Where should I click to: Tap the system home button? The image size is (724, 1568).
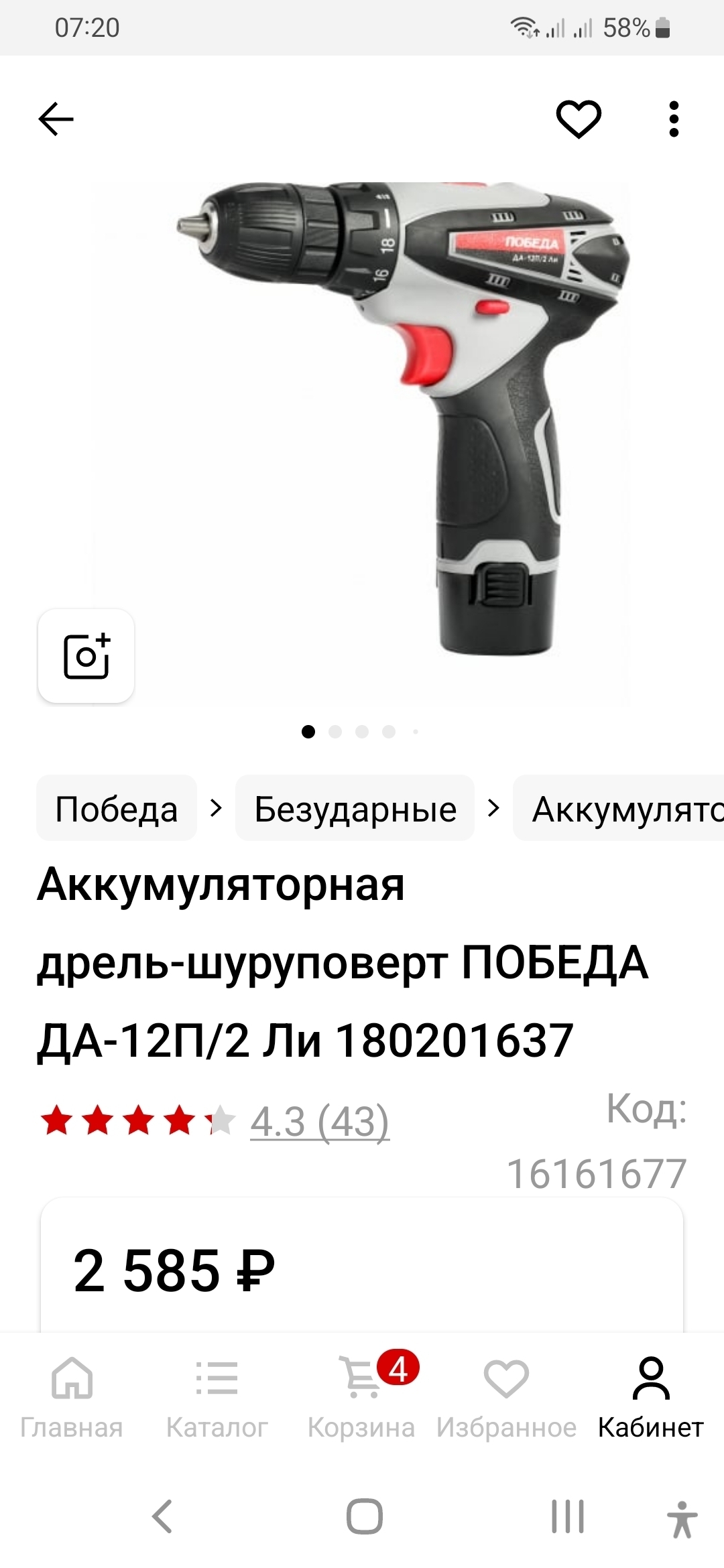364,1516
